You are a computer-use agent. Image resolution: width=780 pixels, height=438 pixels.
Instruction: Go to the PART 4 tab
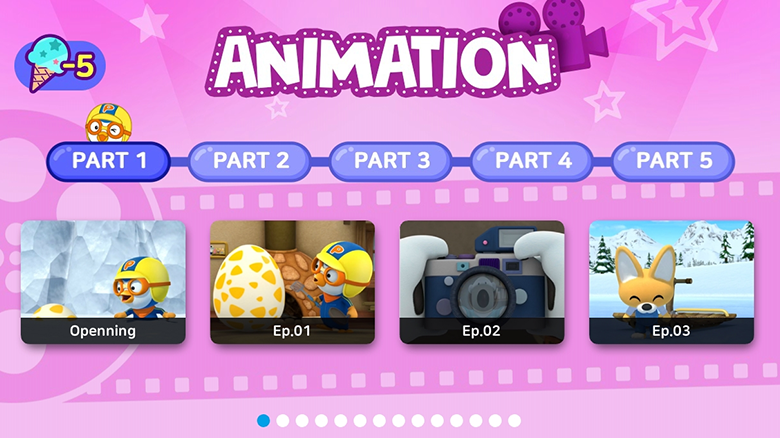[532, 161]
